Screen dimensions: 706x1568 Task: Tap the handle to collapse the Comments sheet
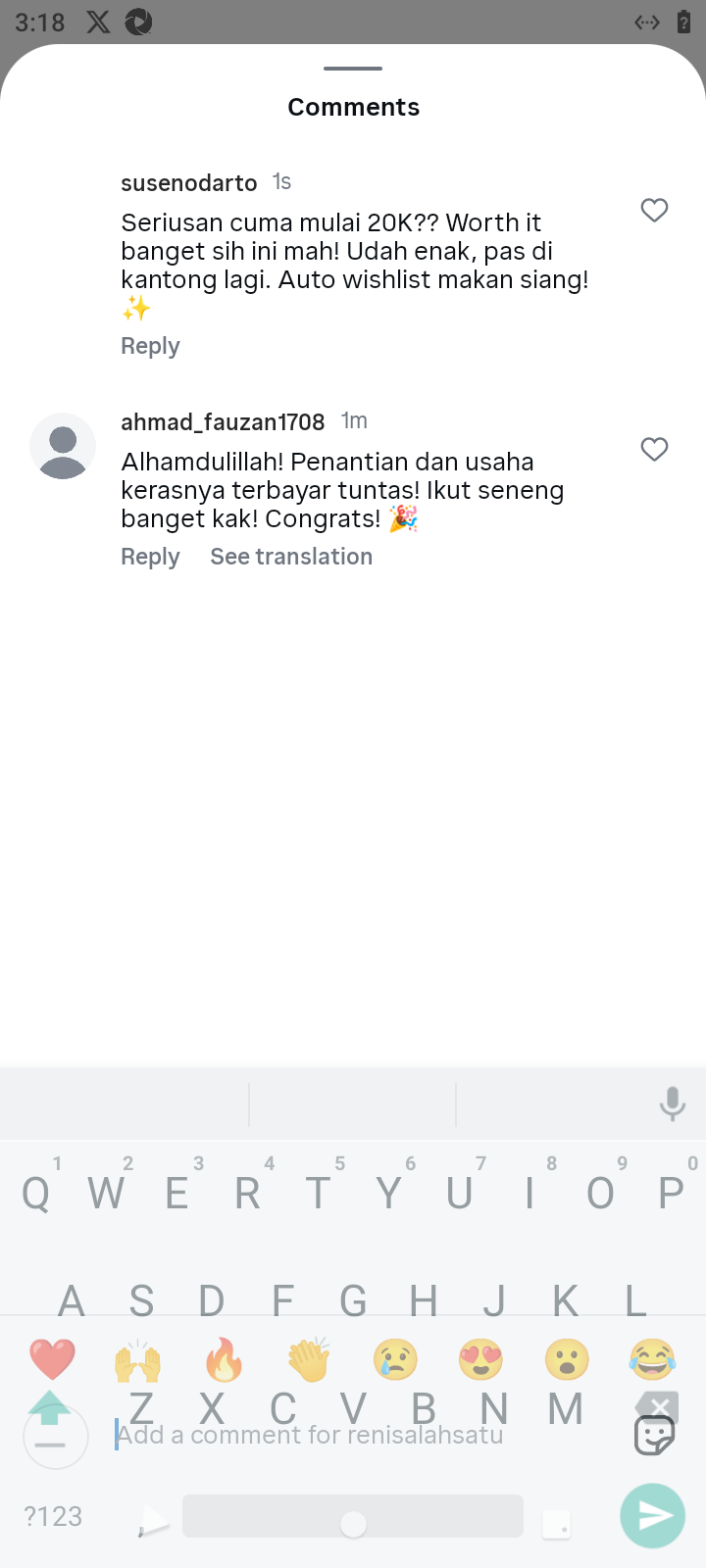point(353,69)
